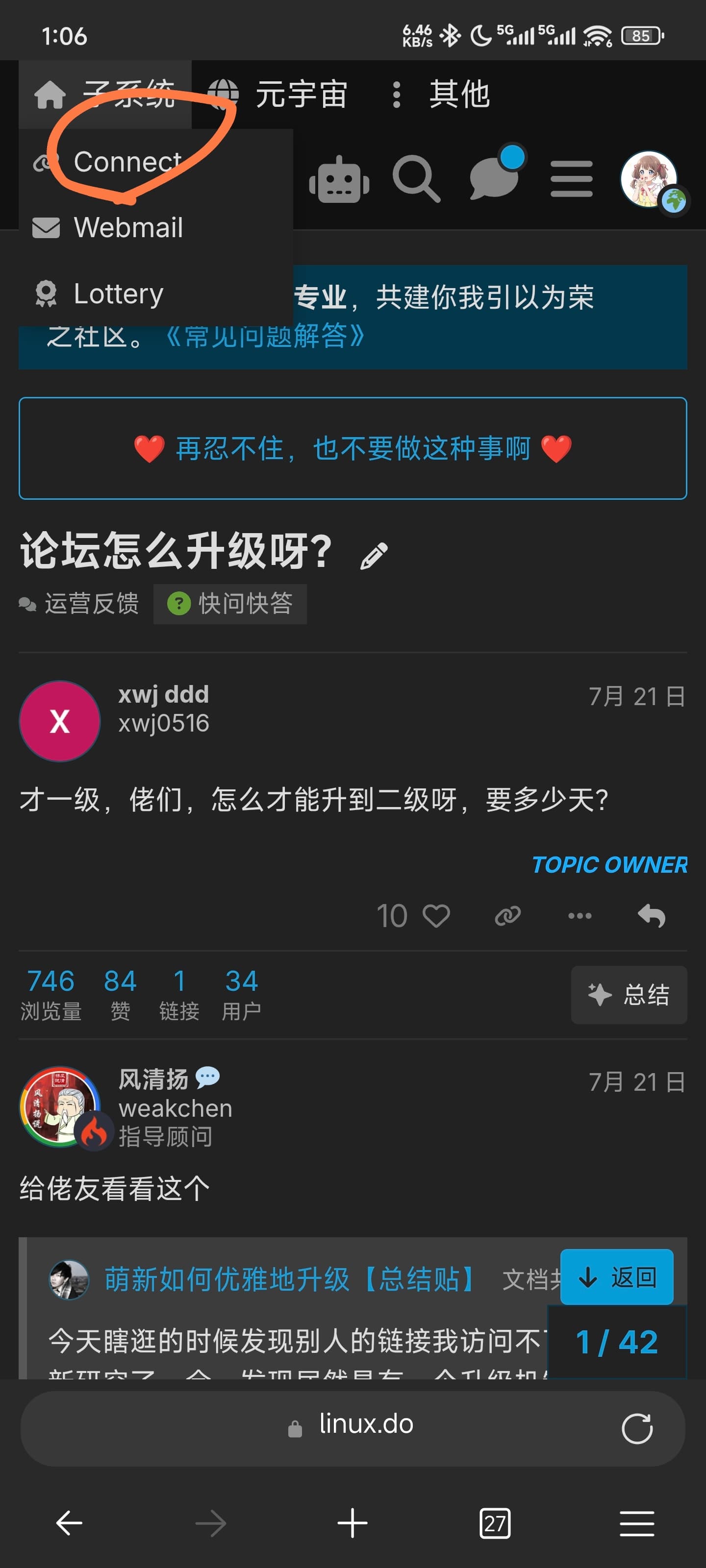This screenshot has width=706, height=1568.
Task: Edit the topic title with pencil icon
Action: (x=374, y=556)
